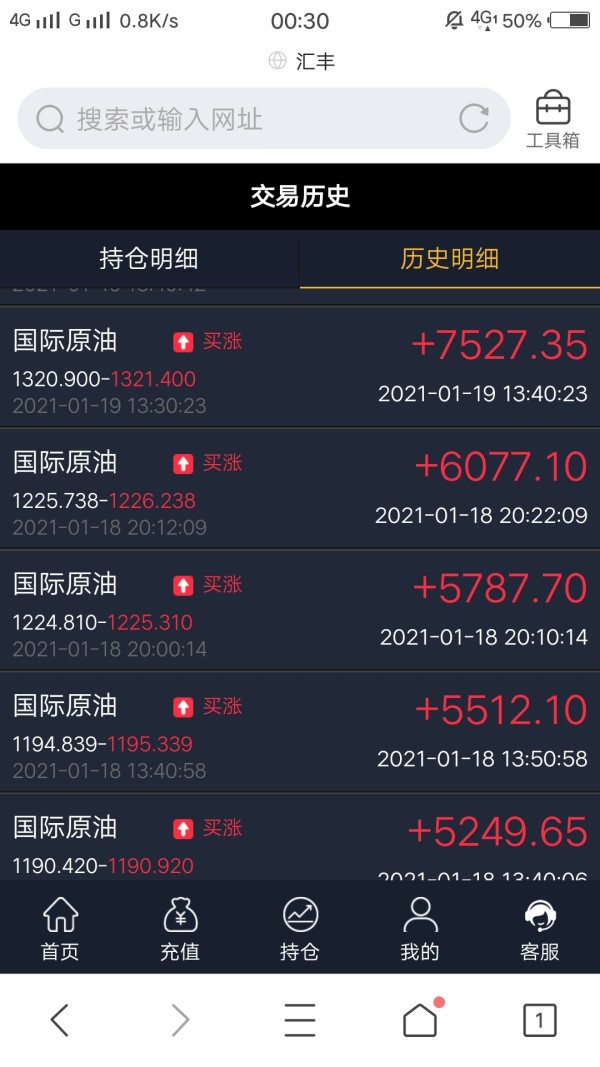Open the trade record with +5249.65 profit

(x=300, y=838)
